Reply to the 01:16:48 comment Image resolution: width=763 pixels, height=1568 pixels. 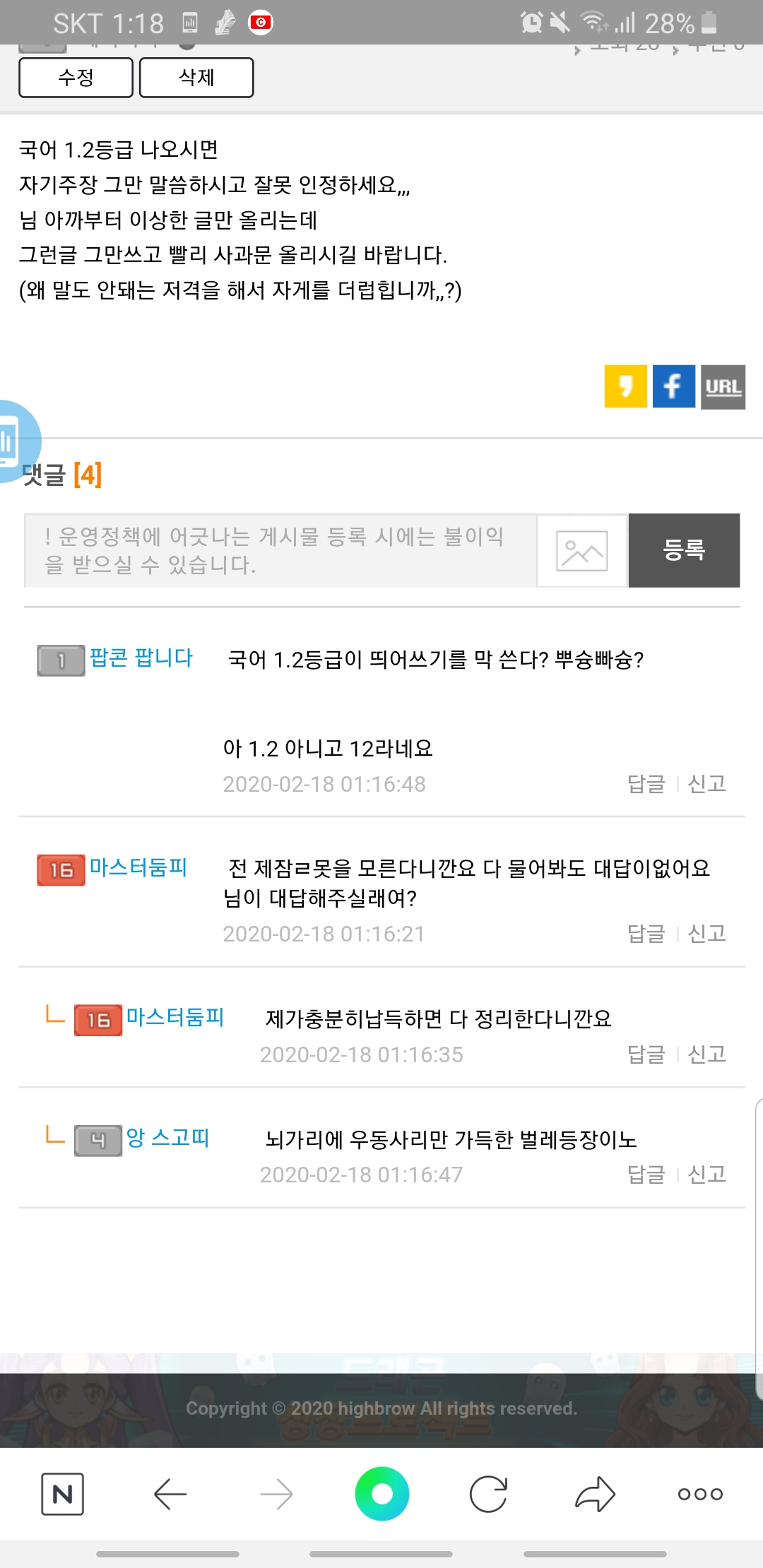[646, 784]
